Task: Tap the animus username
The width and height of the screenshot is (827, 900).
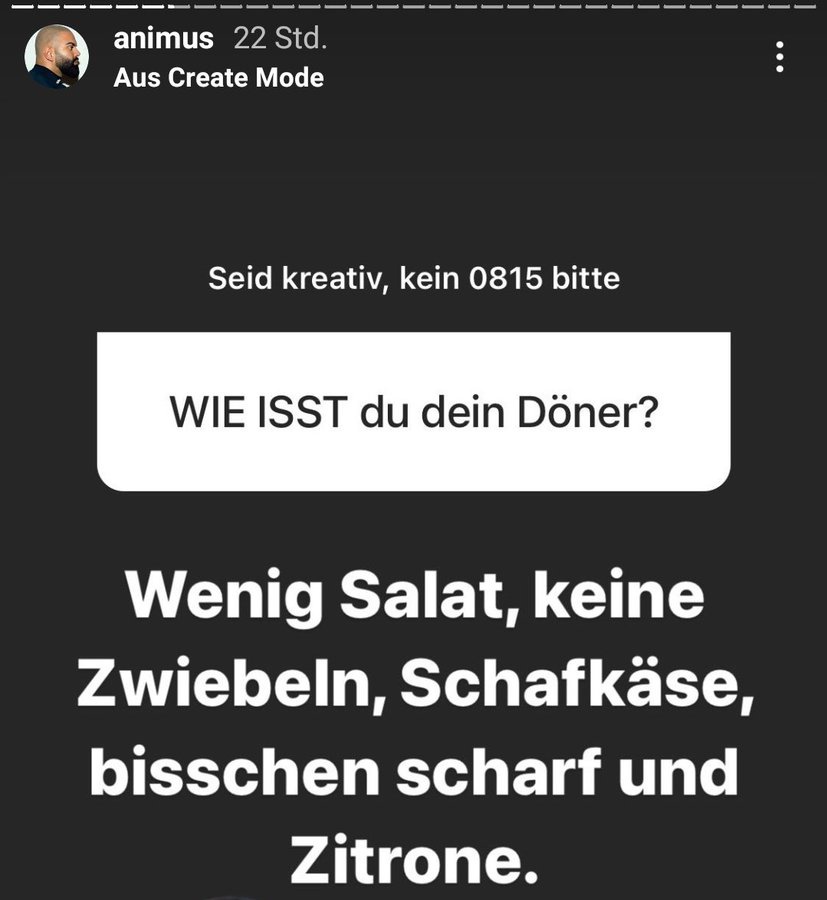Action: click(164, 39)
